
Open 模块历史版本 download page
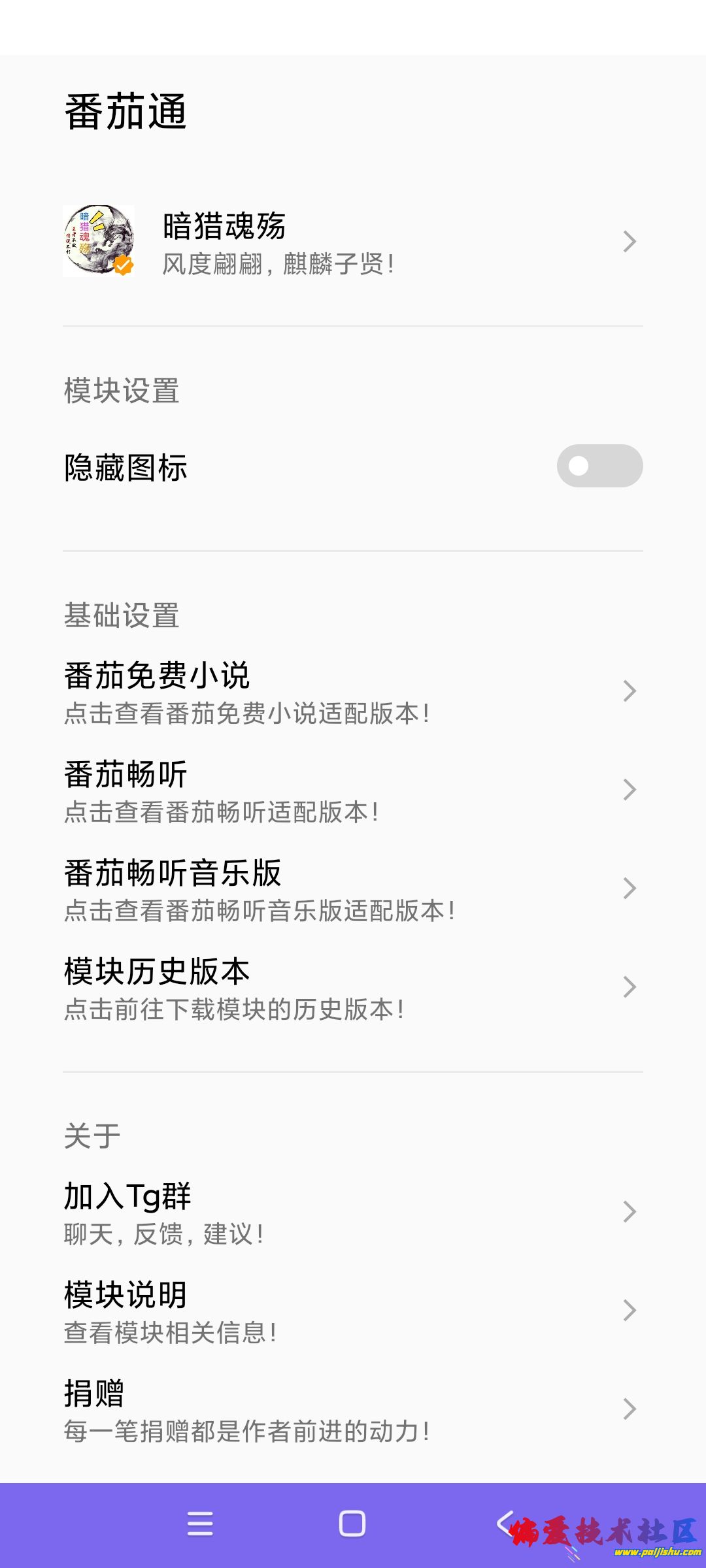coord(353,988)
